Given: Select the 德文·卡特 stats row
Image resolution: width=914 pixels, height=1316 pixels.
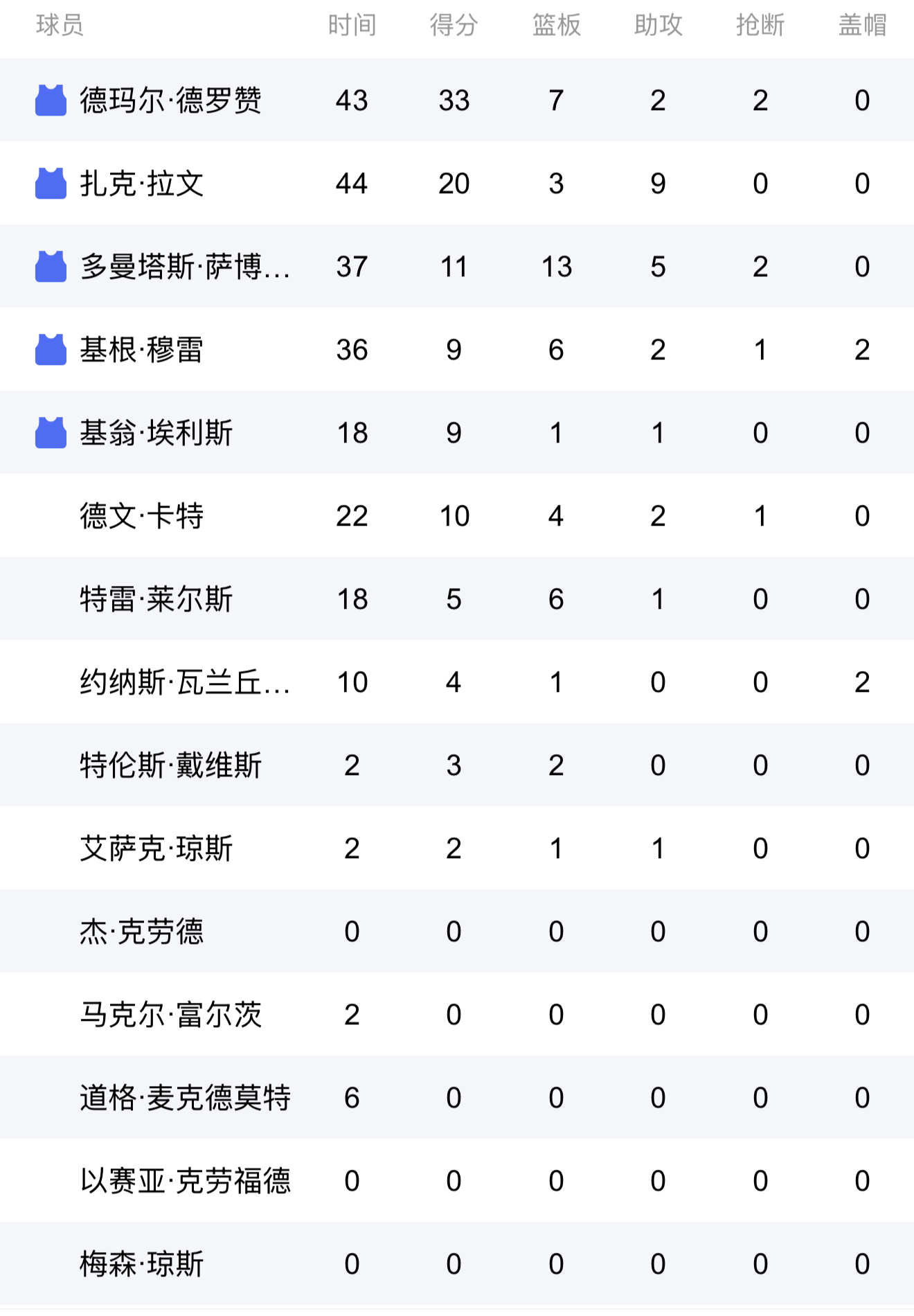Looking at the screenshot, I should click(x=457, y=516).
